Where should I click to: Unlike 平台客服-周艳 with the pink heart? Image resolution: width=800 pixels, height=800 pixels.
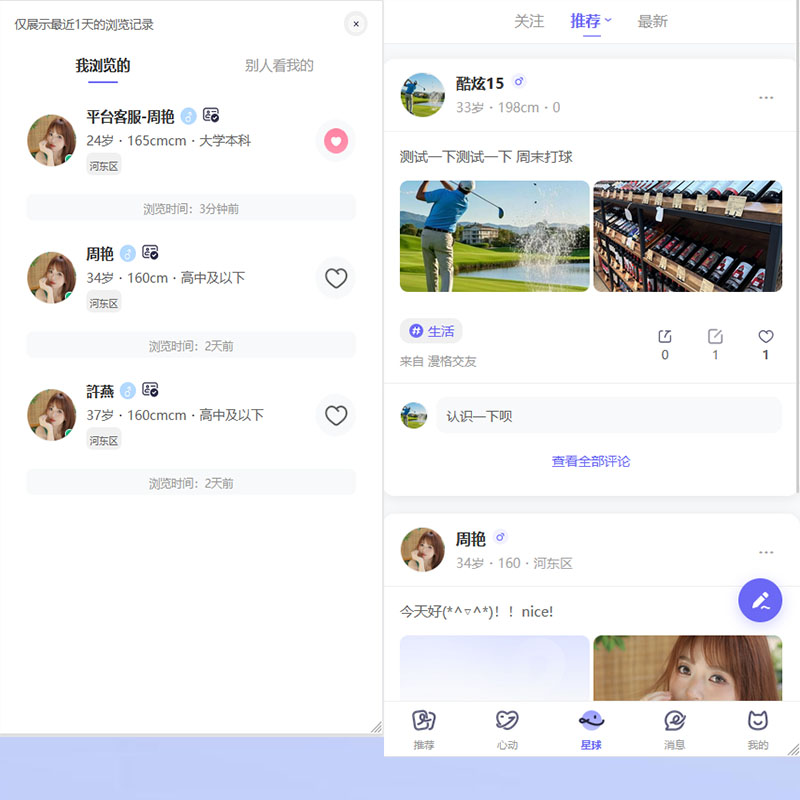pos(336,141)
